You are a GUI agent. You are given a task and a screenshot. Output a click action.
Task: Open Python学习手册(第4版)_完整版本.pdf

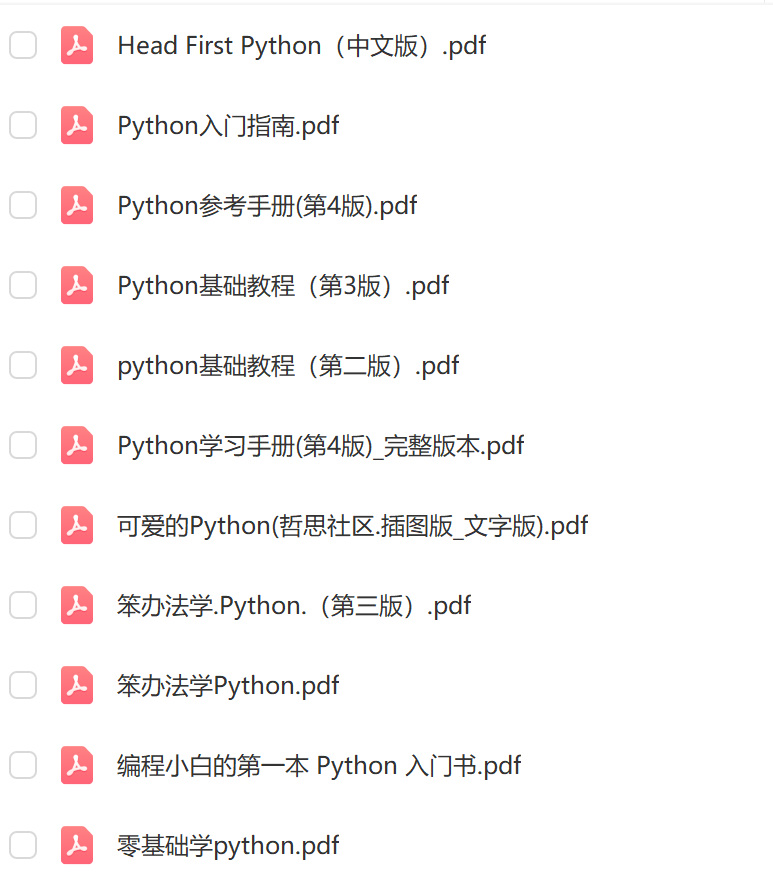(320, 445)
